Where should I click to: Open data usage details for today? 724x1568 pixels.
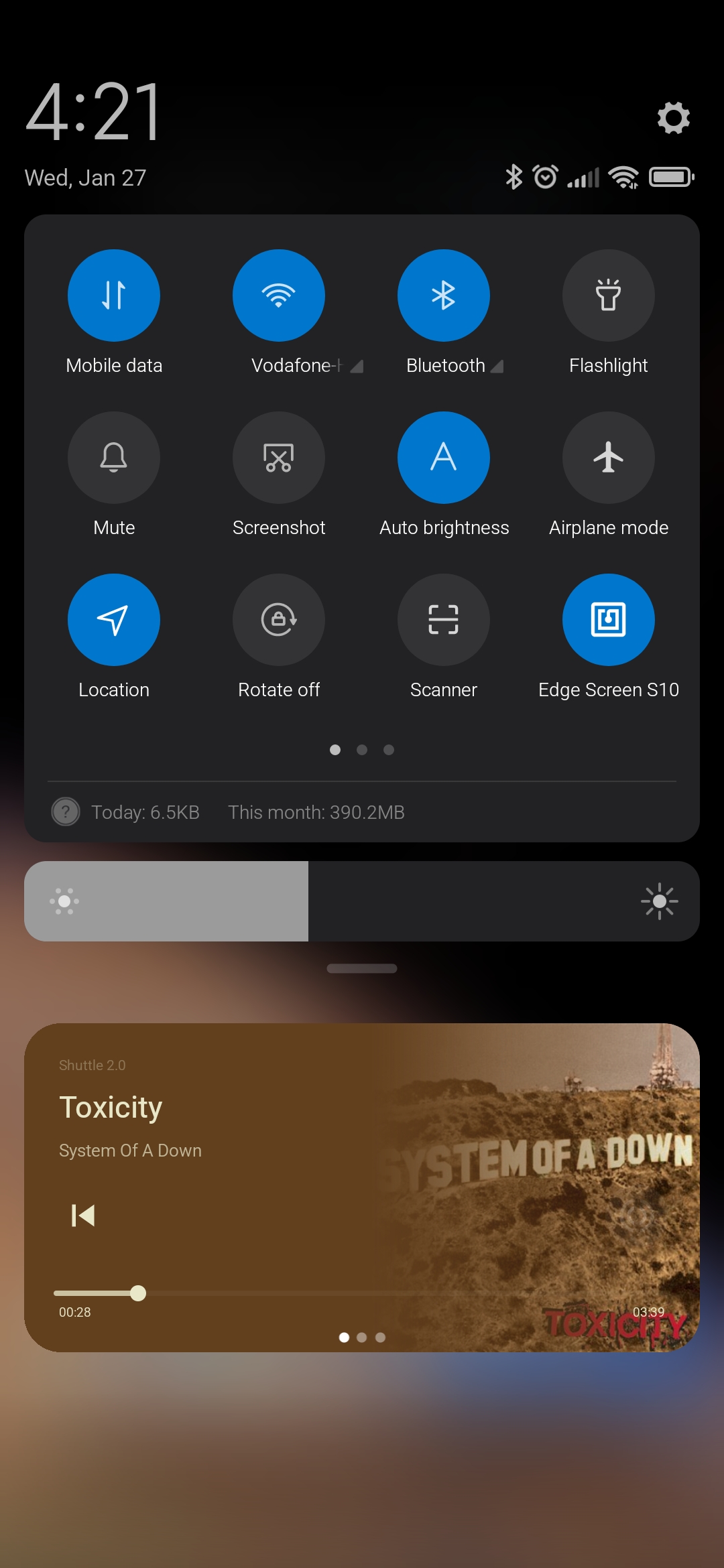[145, 812]
